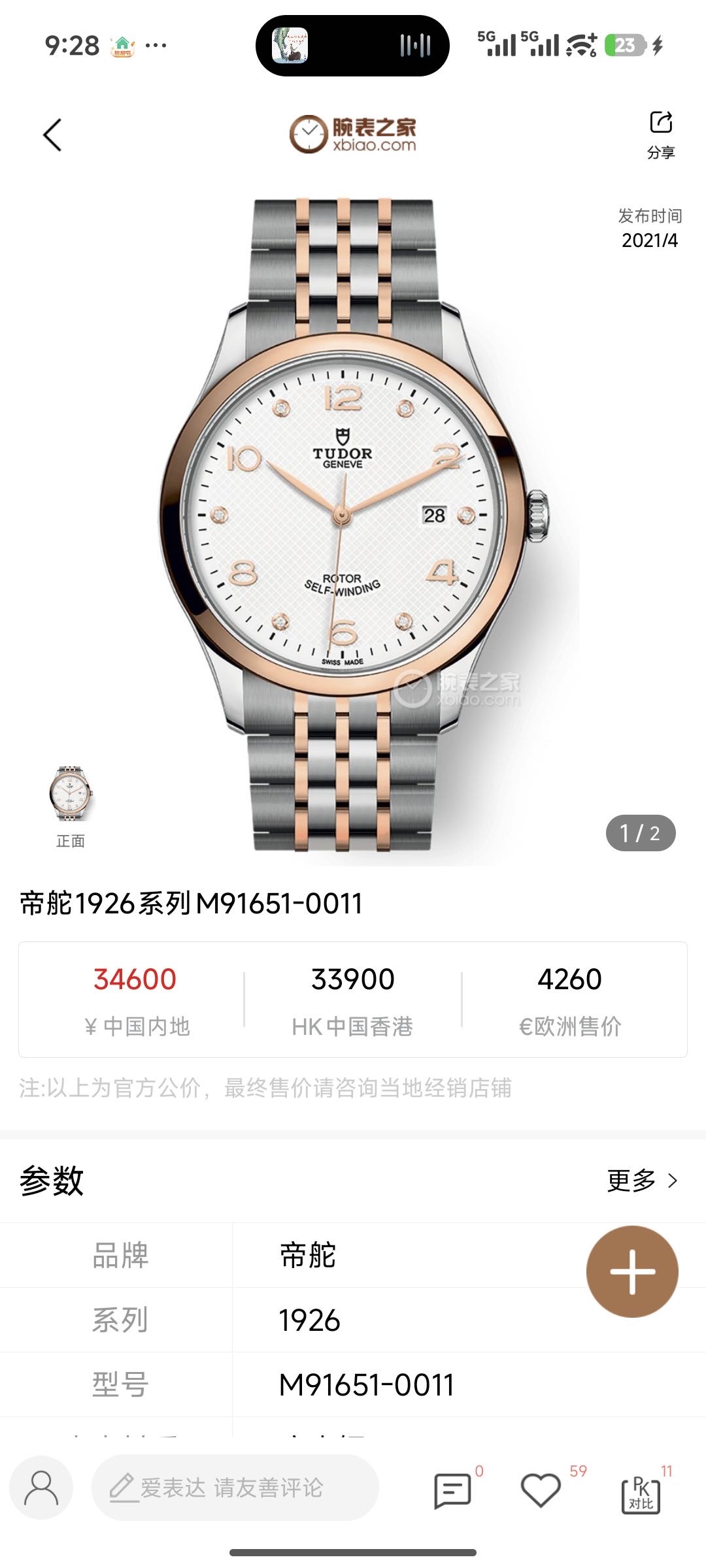Like this watch with the heart icon
Viewport: 706px width, 1568px height.
pos(541,1490)
